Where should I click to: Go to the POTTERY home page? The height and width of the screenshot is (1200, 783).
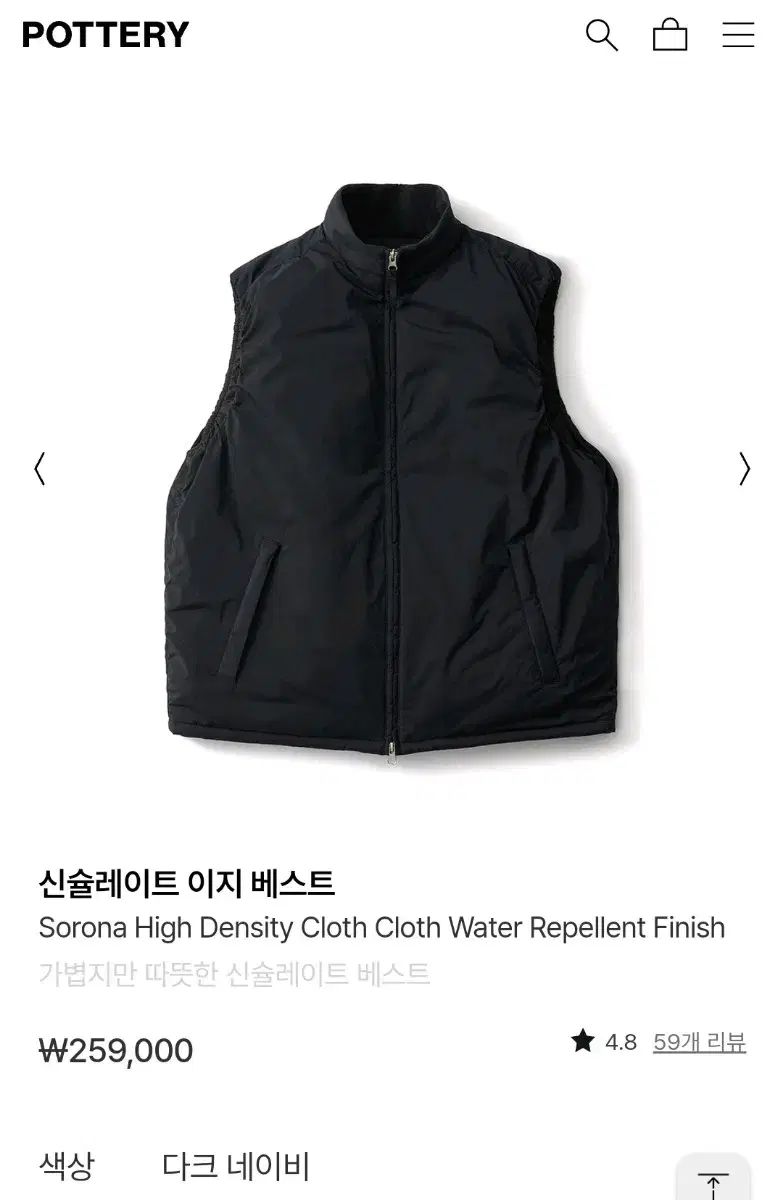coord(106,35)
